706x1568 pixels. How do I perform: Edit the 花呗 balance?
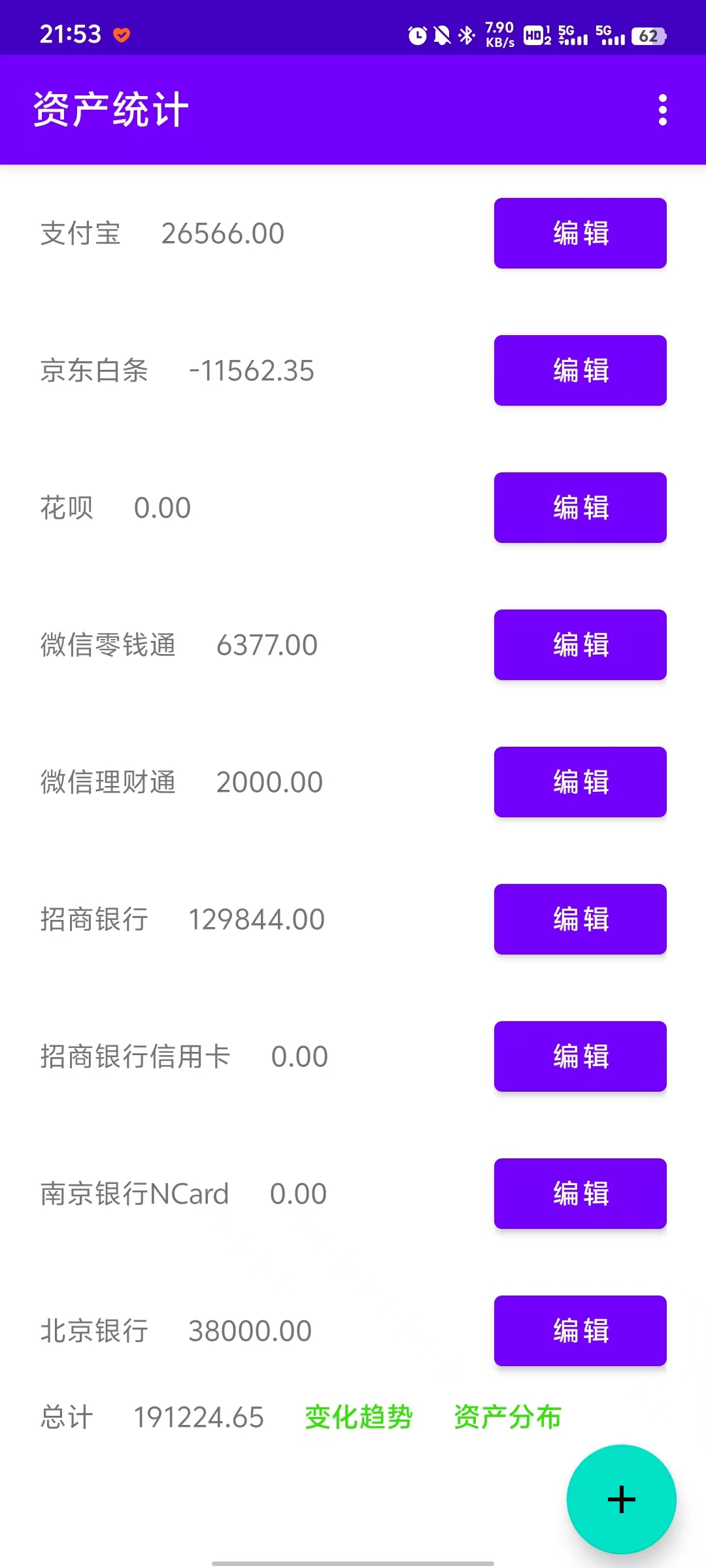point(580,508)
